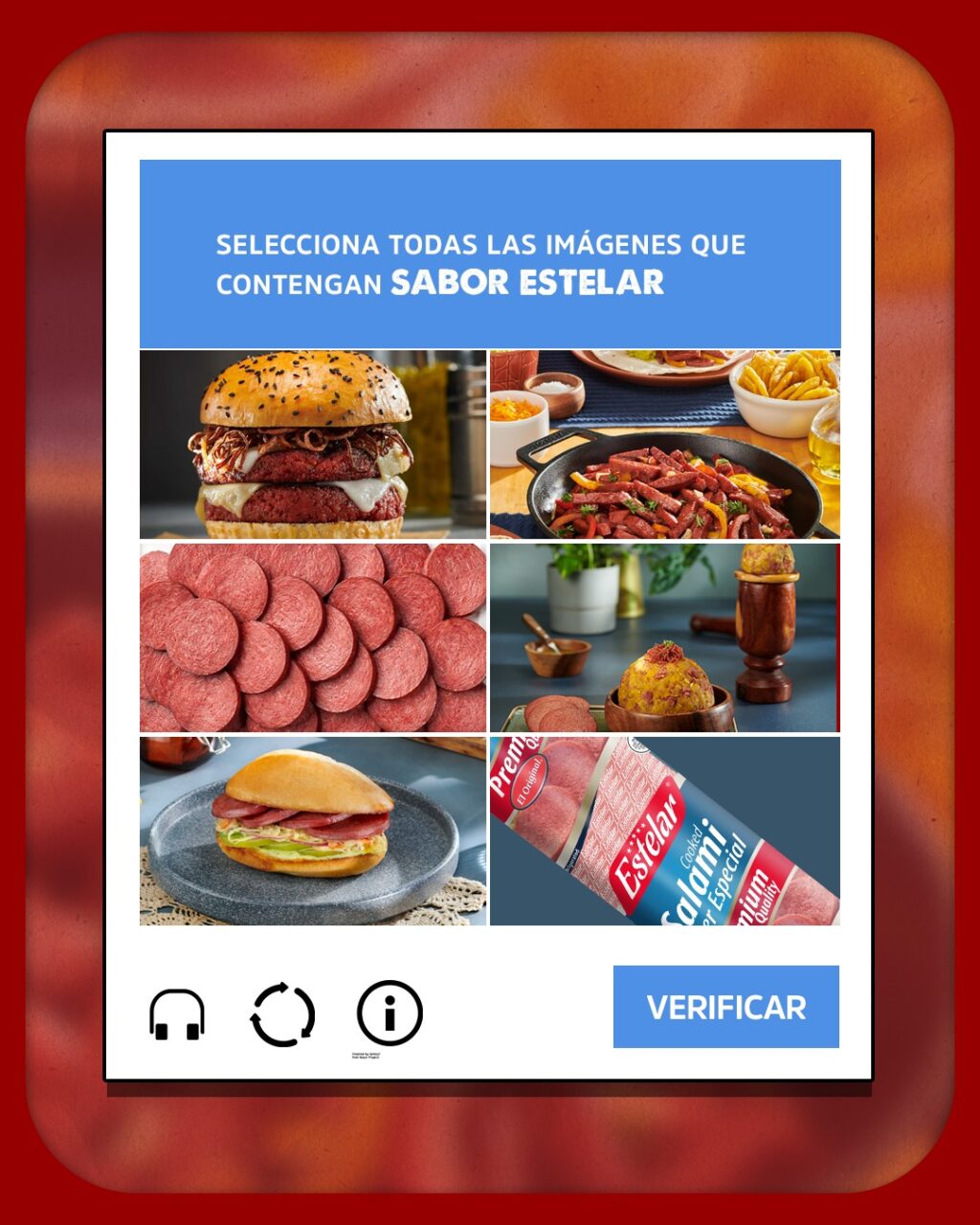Image resolution: width=980 pixels, height=1225 pixels.
Task: Click the El Original seal on the wrapper
Action: point(529,778)
